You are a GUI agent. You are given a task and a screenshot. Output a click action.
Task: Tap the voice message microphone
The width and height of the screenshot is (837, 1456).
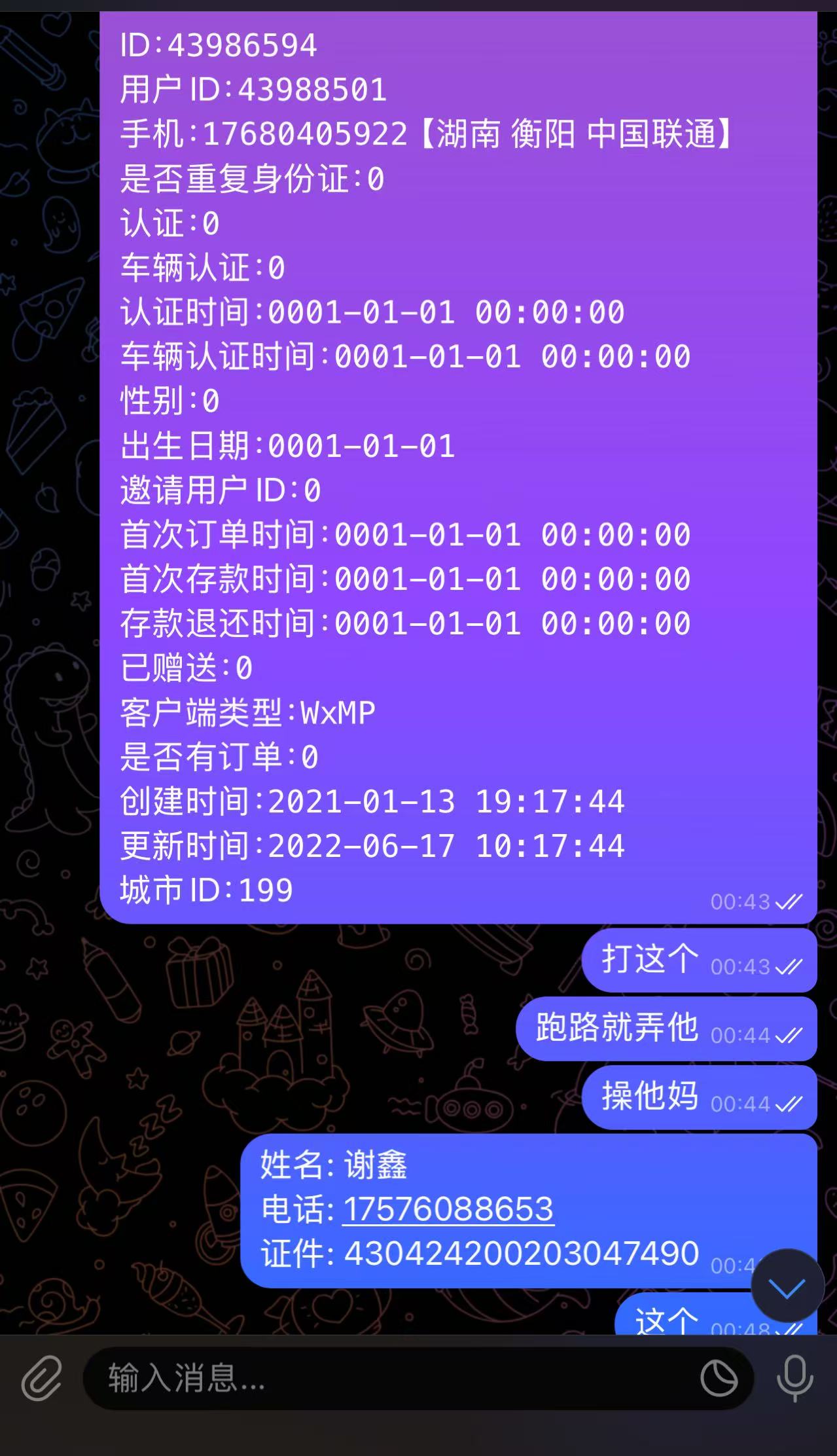point(794,1378)
